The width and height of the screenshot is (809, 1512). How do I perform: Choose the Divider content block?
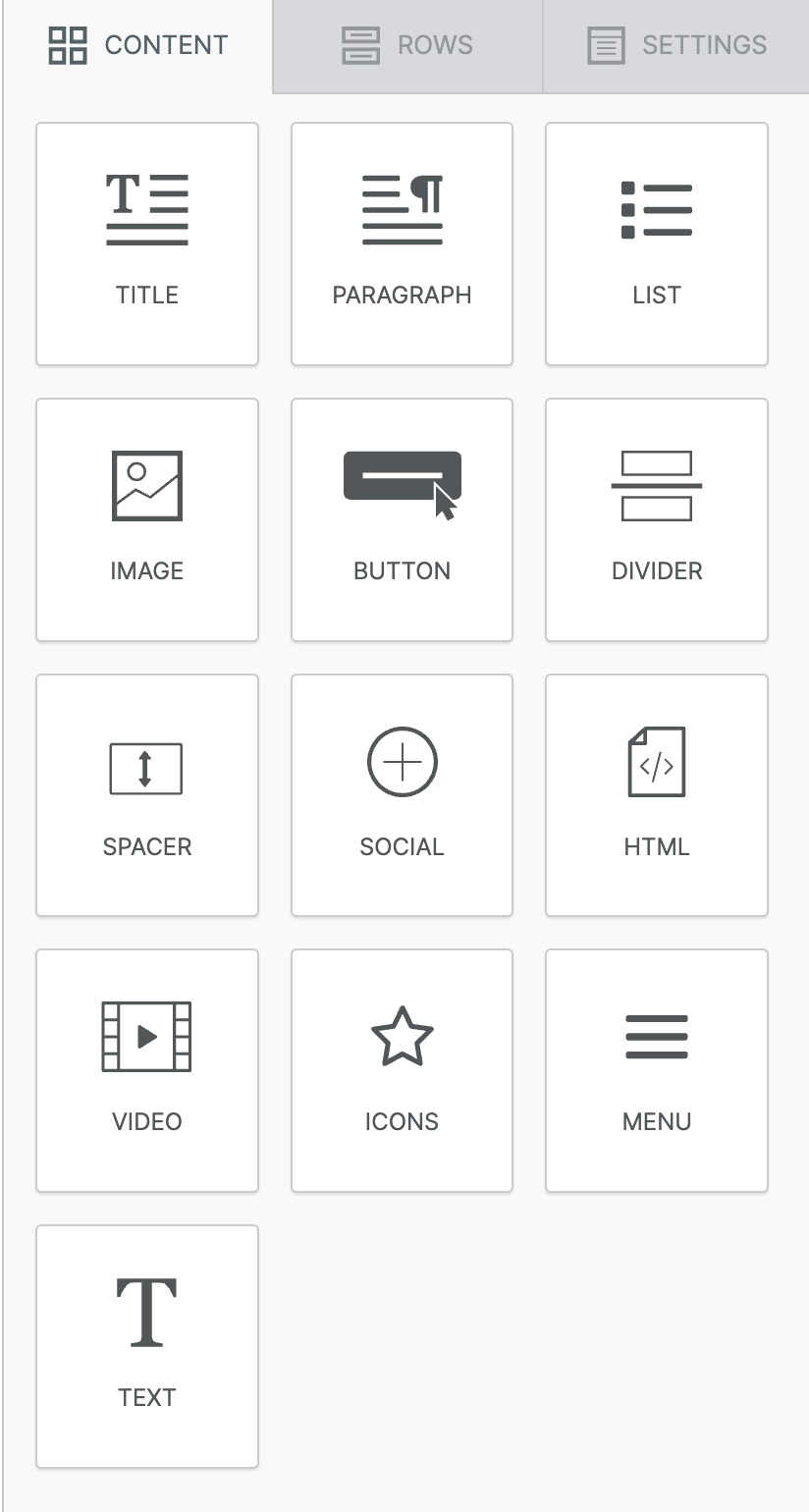(x=657, y=519)
